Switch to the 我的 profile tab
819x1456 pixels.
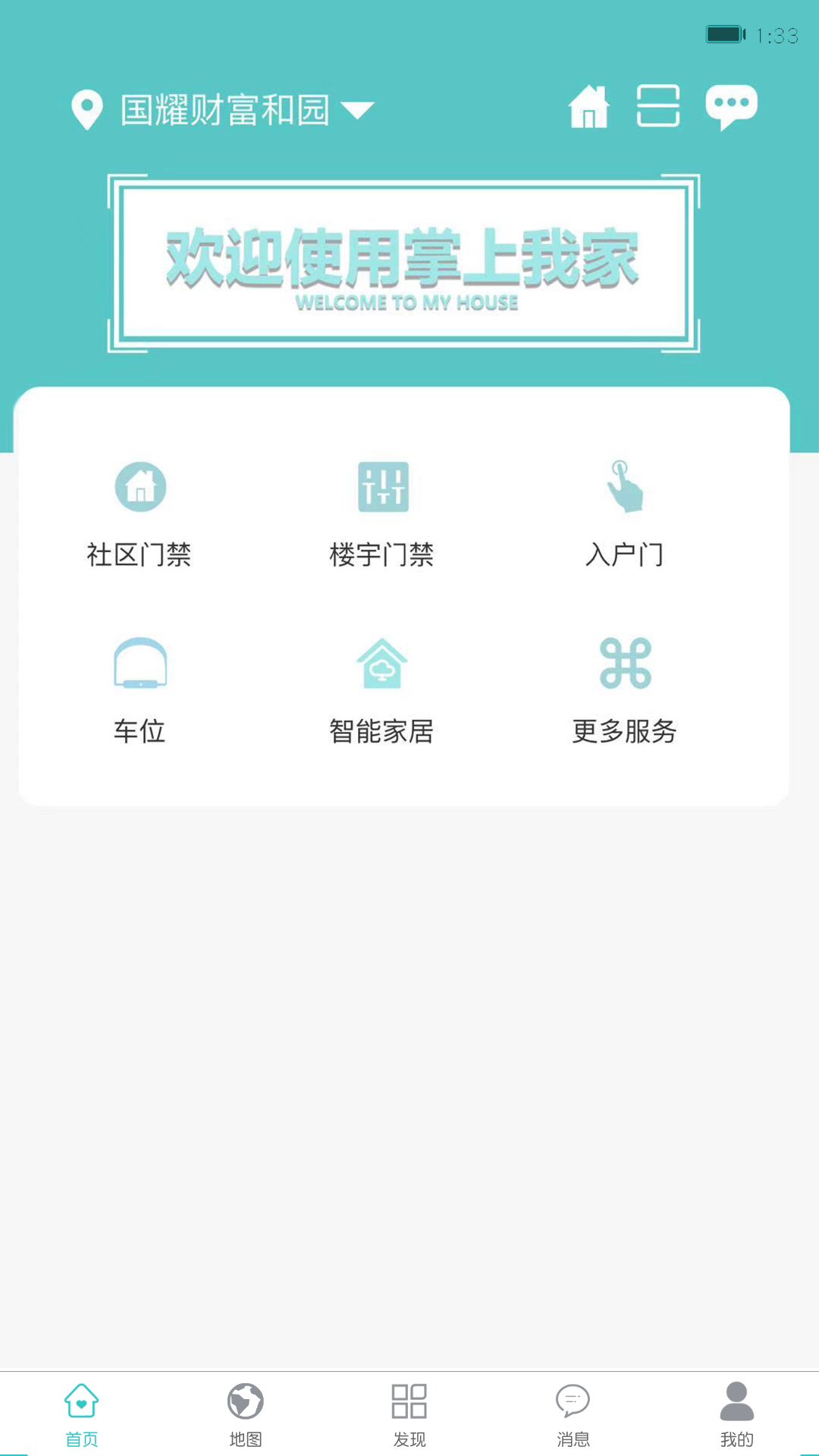pyautogui.click(x=737, y=1414)
